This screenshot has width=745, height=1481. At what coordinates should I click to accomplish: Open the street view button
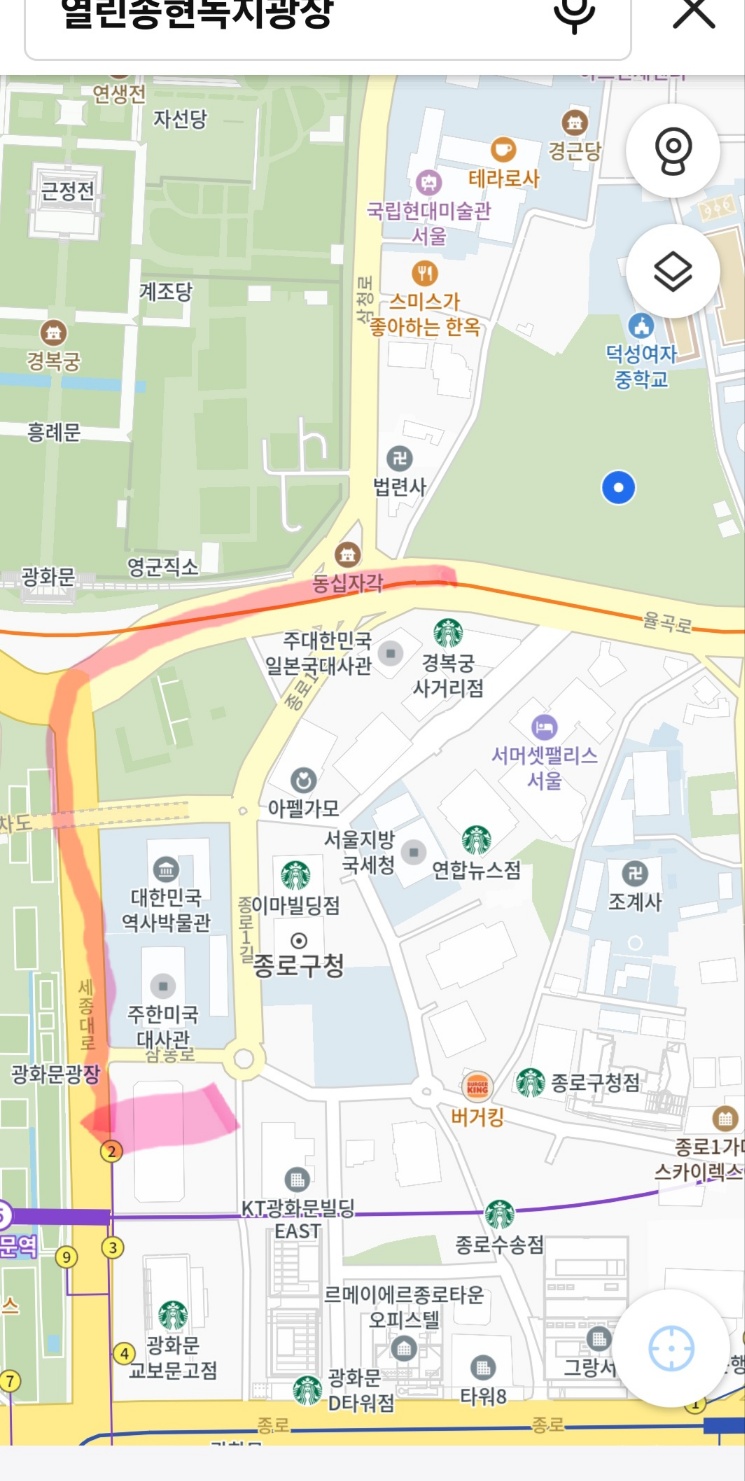click(x=673, y=151)
